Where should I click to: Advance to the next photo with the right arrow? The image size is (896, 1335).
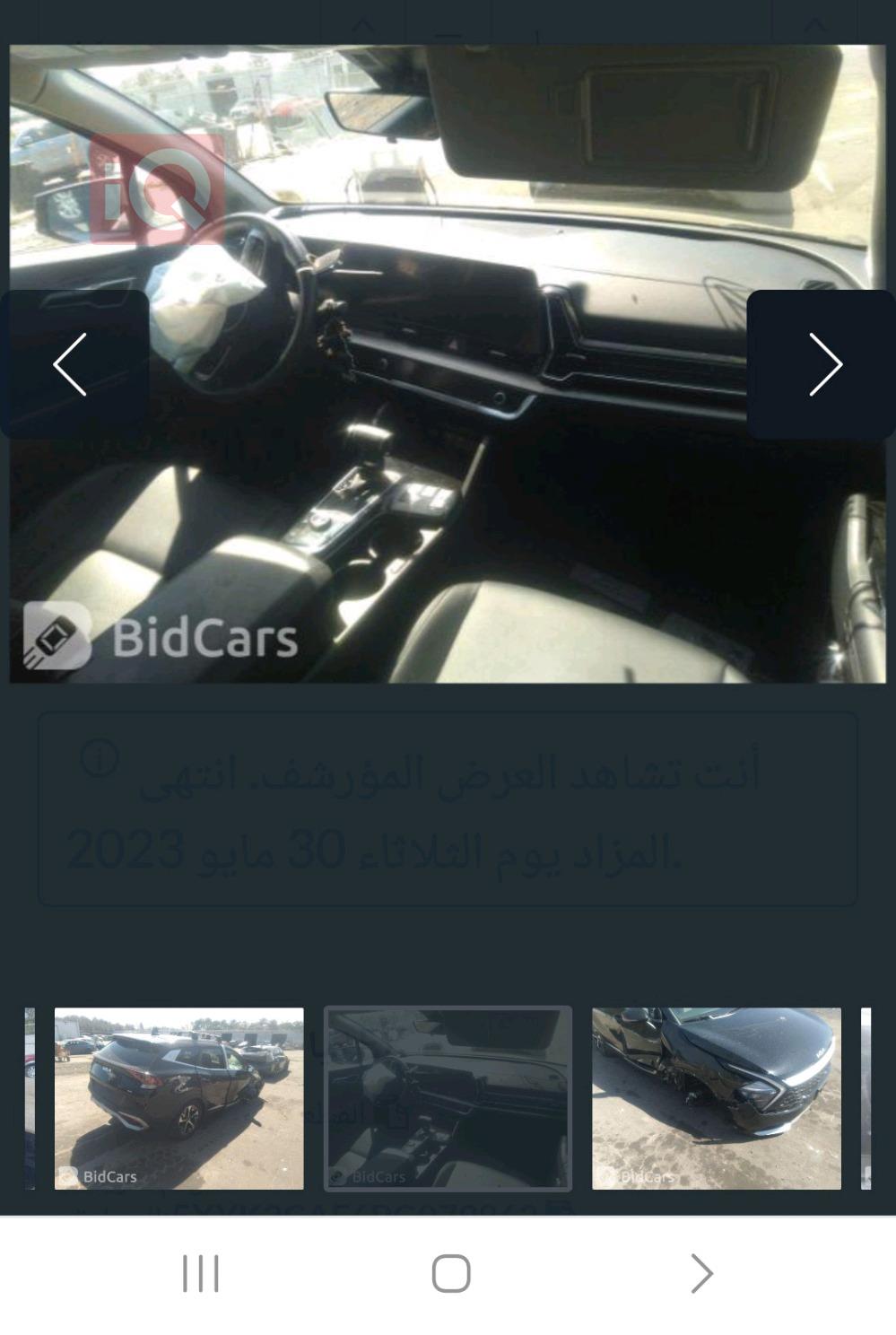826,365
